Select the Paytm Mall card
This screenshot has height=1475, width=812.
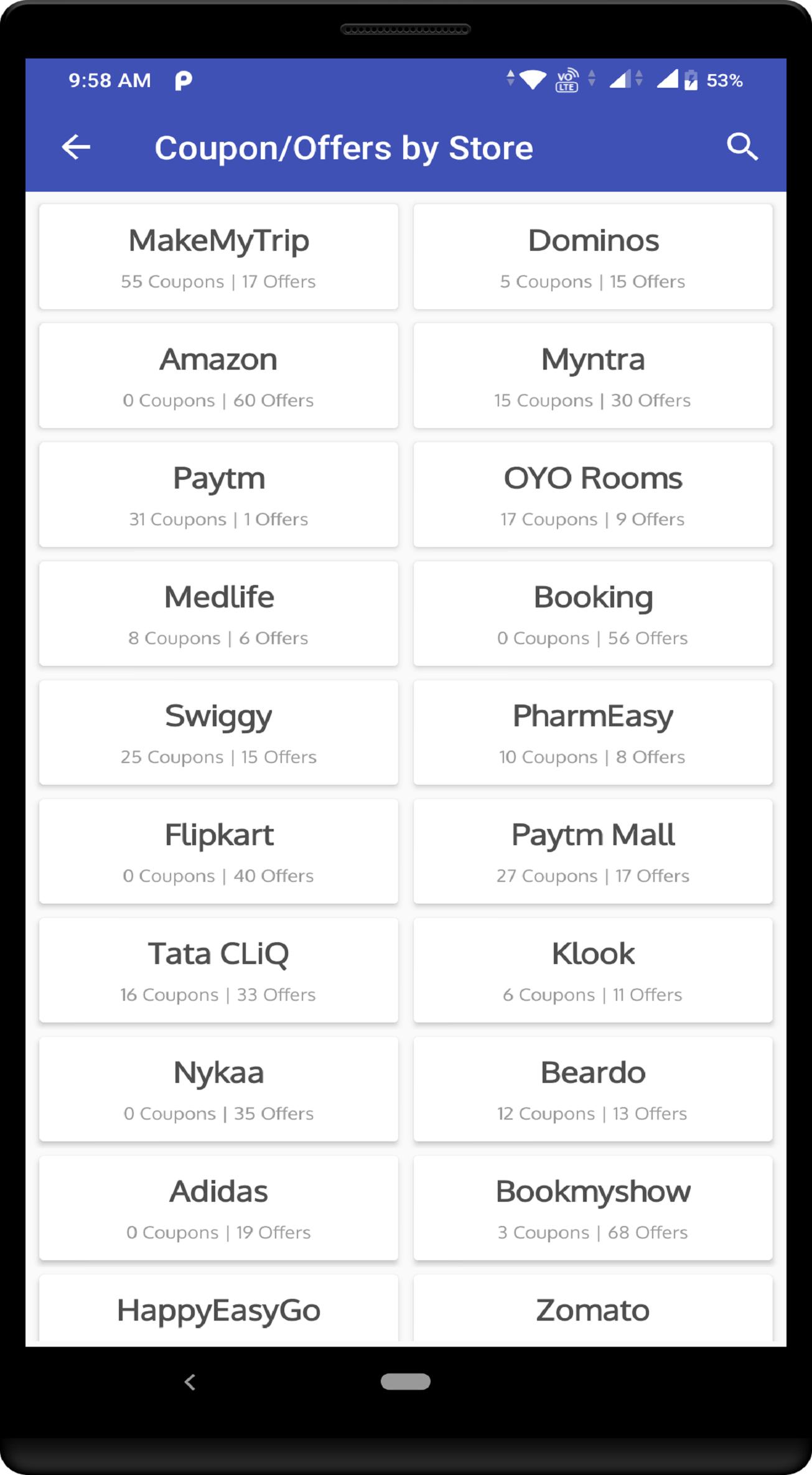(592, 851)
